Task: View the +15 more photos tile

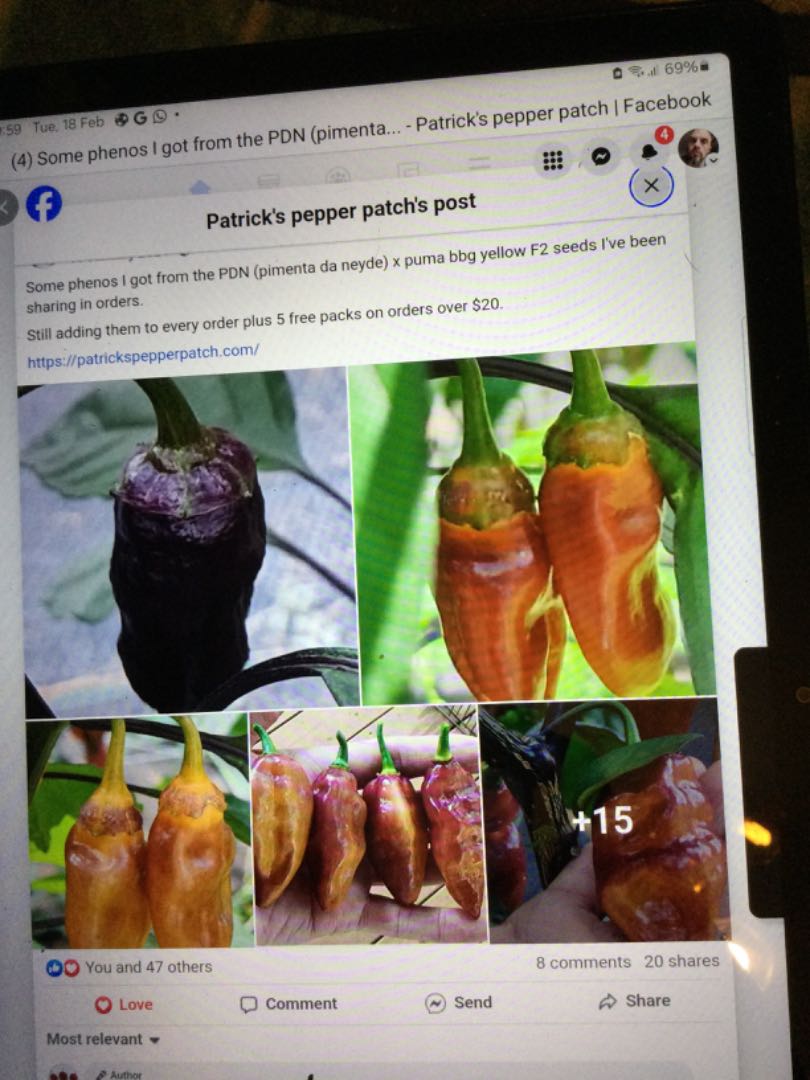Action: (x=605, y=820)
